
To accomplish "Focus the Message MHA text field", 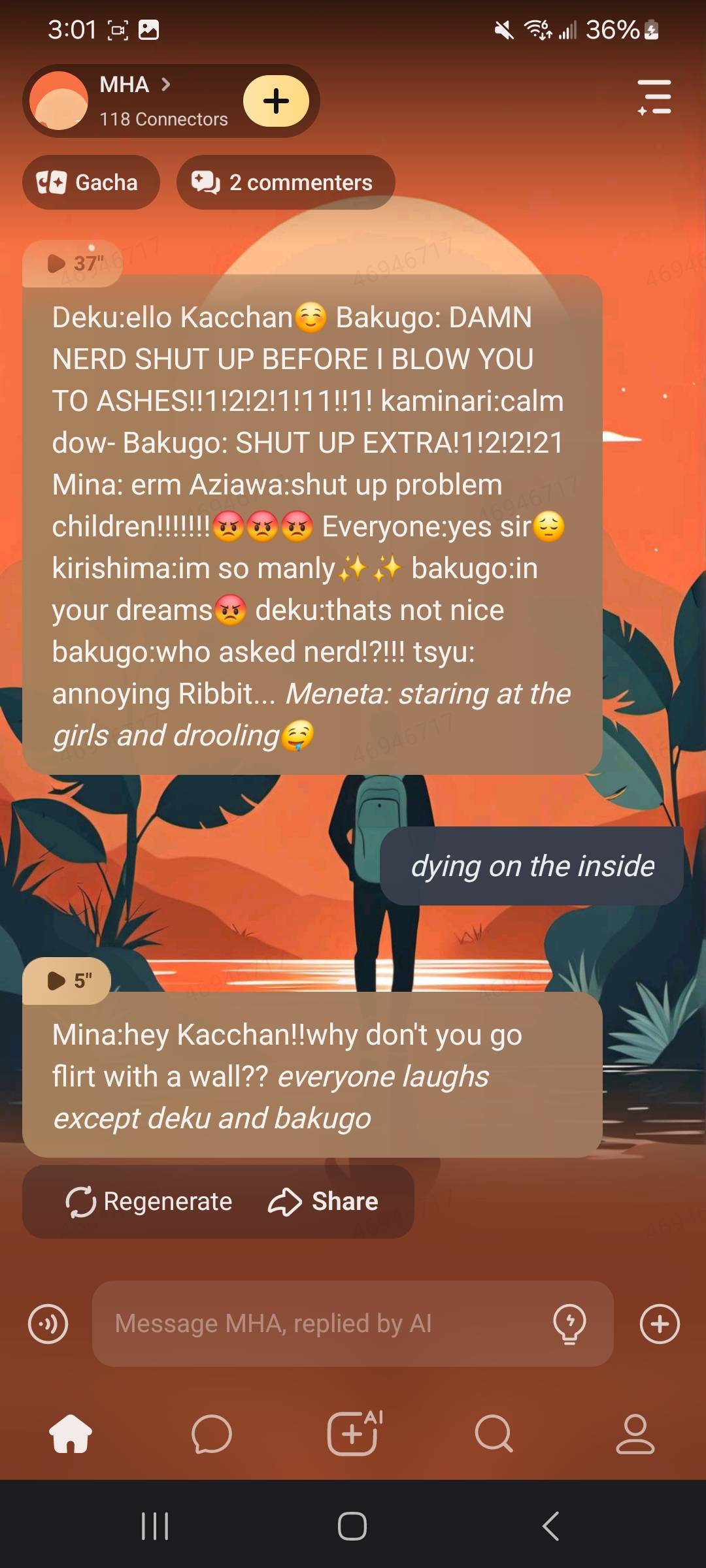I will [x=320, y=1324].
